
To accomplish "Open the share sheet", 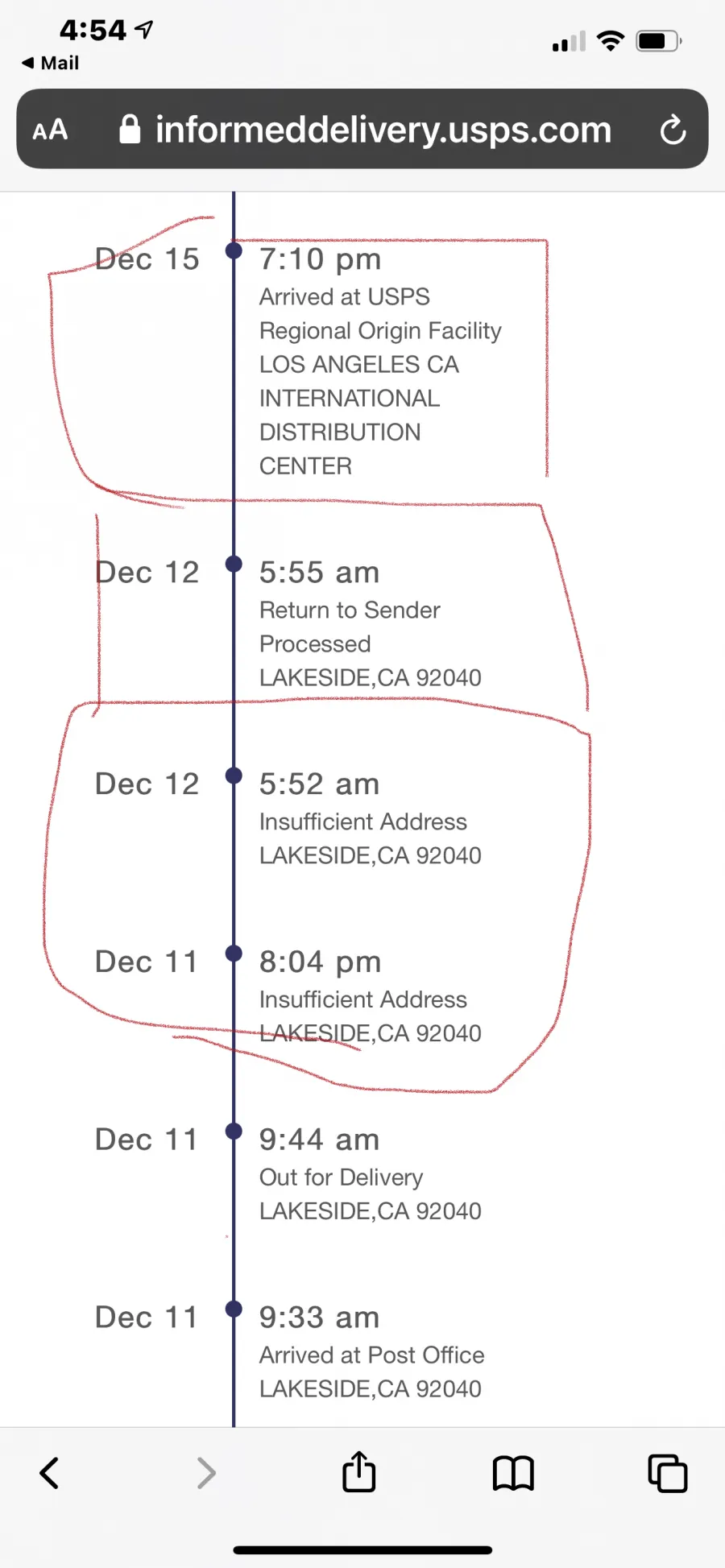I will (x=359, y=1471).
